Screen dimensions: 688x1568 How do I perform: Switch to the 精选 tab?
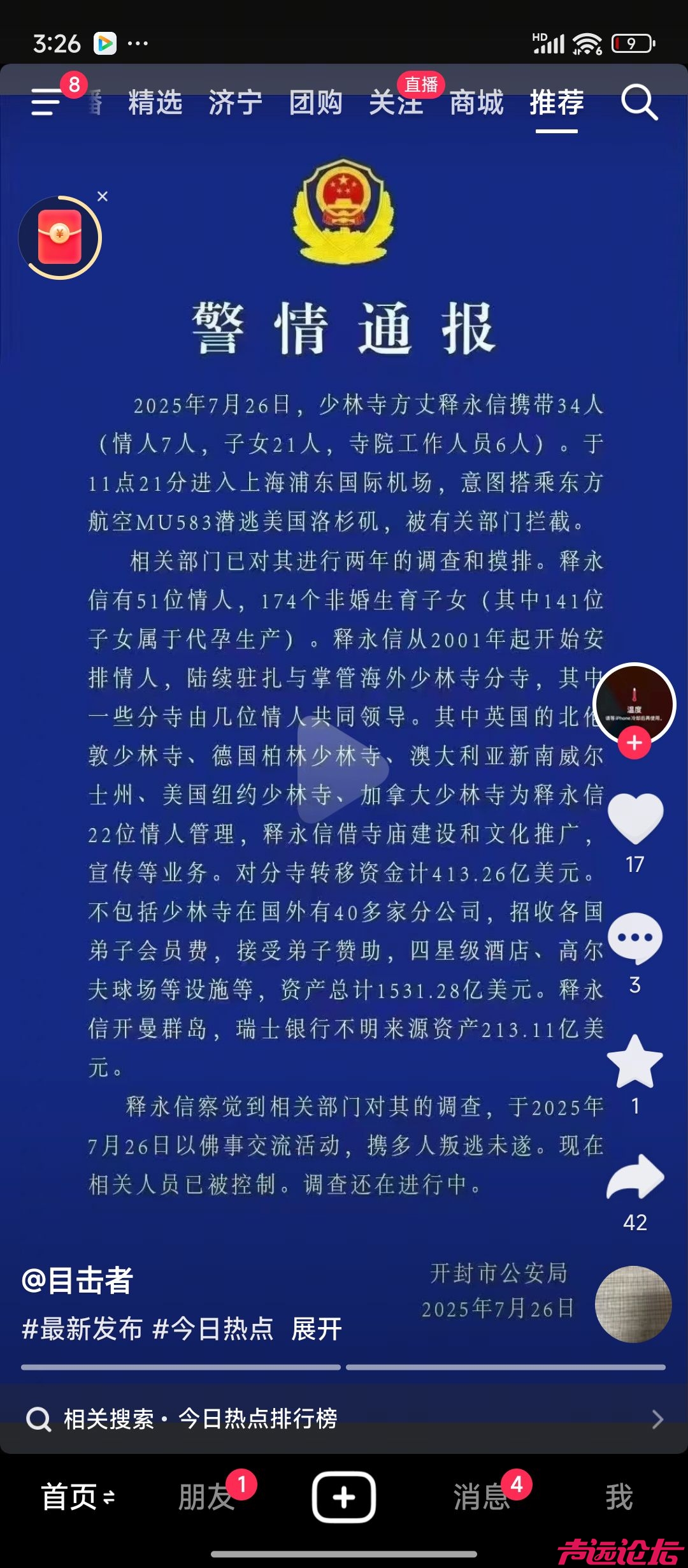pos(155,103)
